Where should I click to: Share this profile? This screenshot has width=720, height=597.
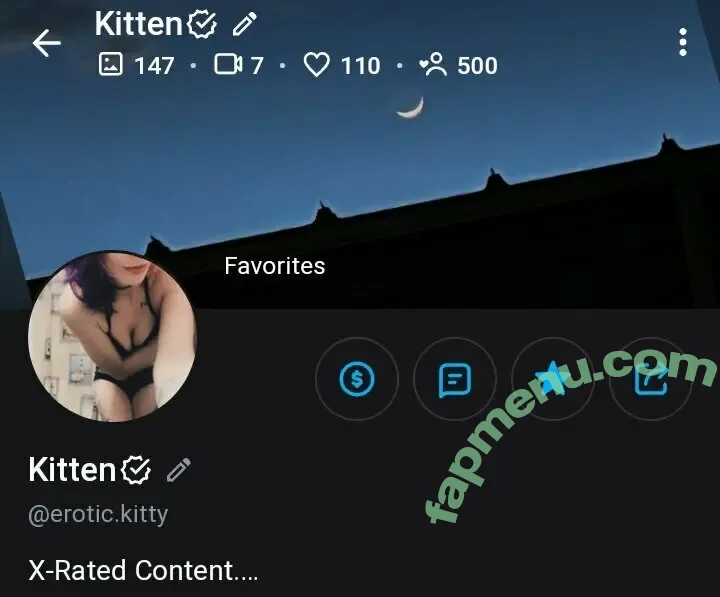pyautogui.click(x=651, y=379)
